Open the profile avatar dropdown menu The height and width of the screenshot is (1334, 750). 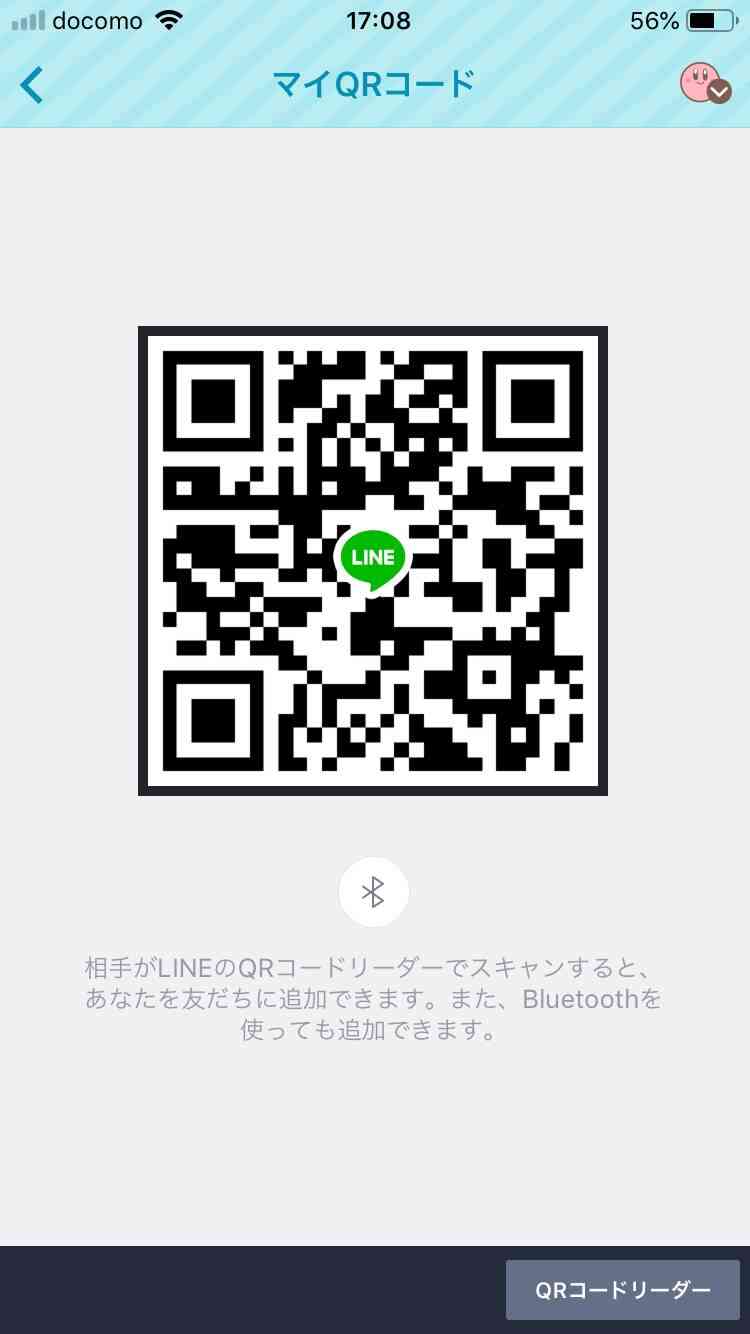(706, 83)
